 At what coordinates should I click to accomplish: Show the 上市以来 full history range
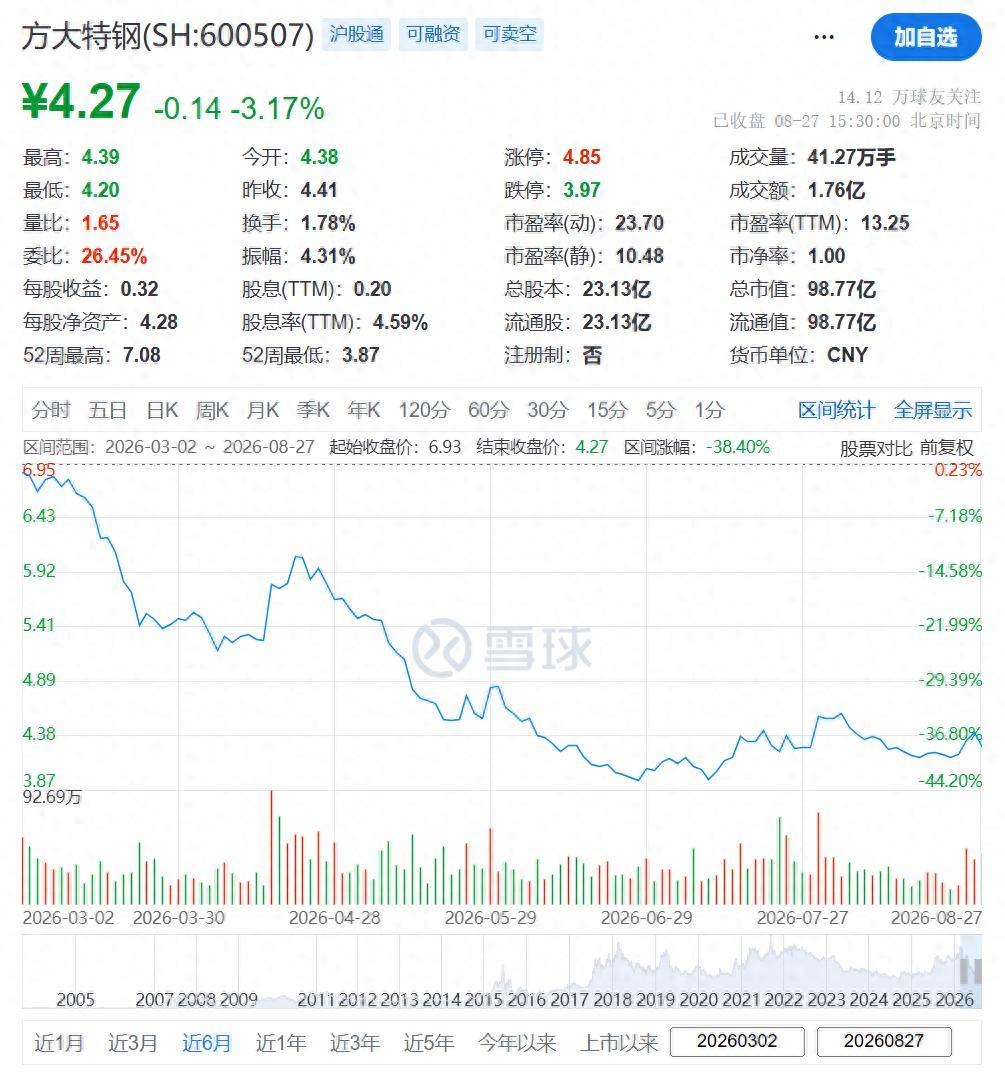[x=619, y=1043]
